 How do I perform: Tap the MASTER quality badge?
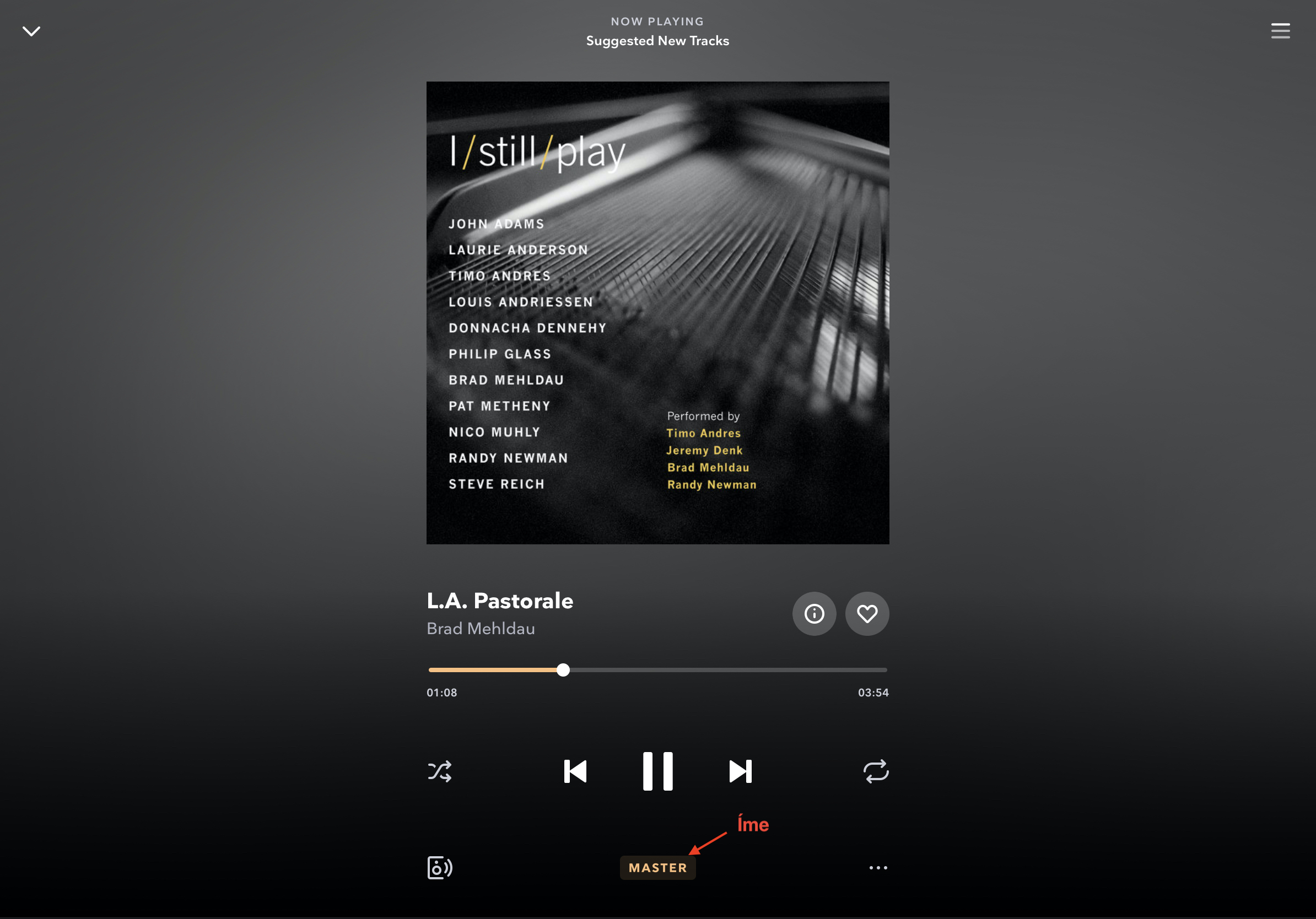[x=657, y=867]
